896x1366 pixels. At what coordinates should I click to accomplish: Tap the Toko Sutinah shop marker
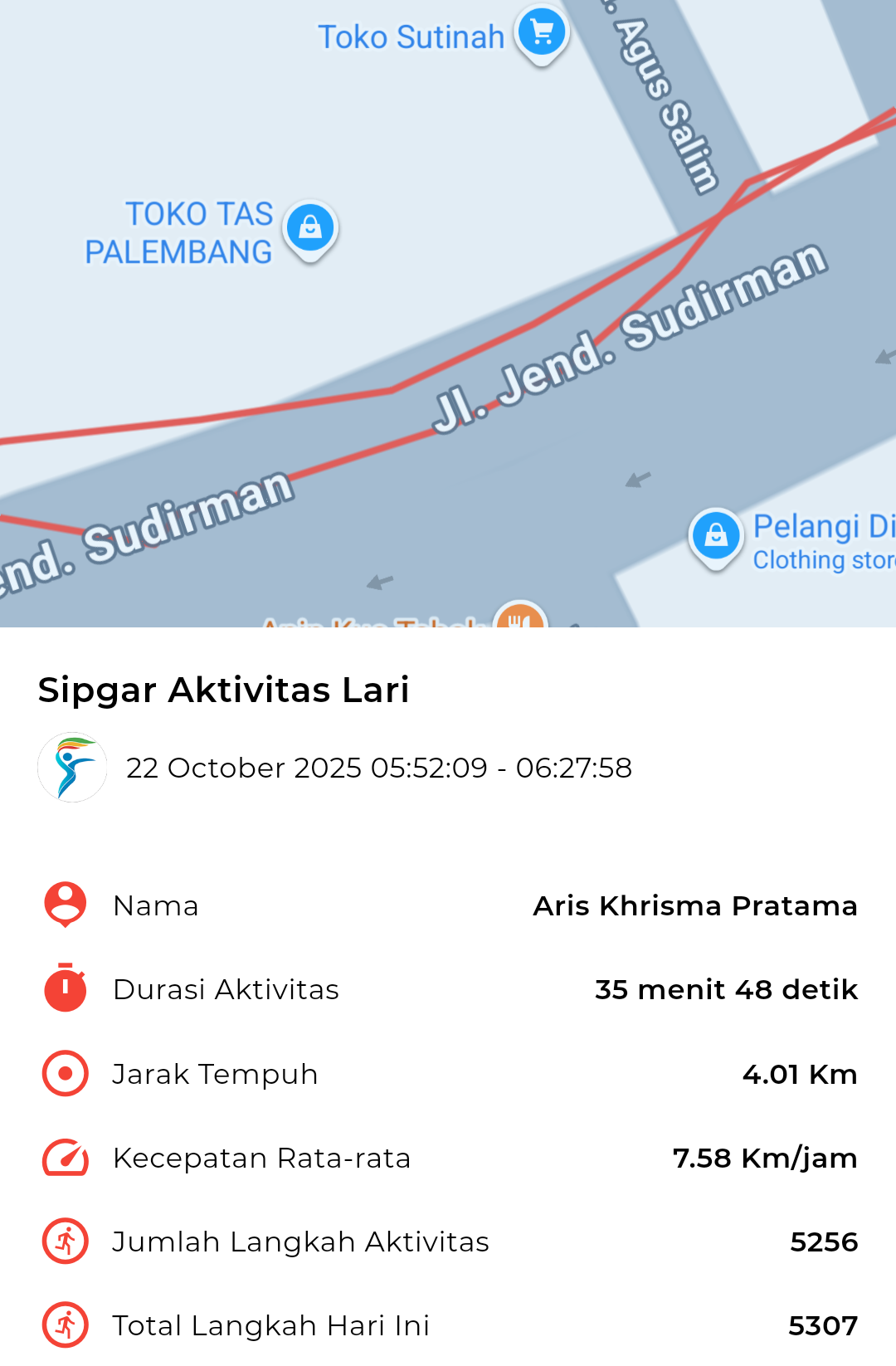coord(542,33)
